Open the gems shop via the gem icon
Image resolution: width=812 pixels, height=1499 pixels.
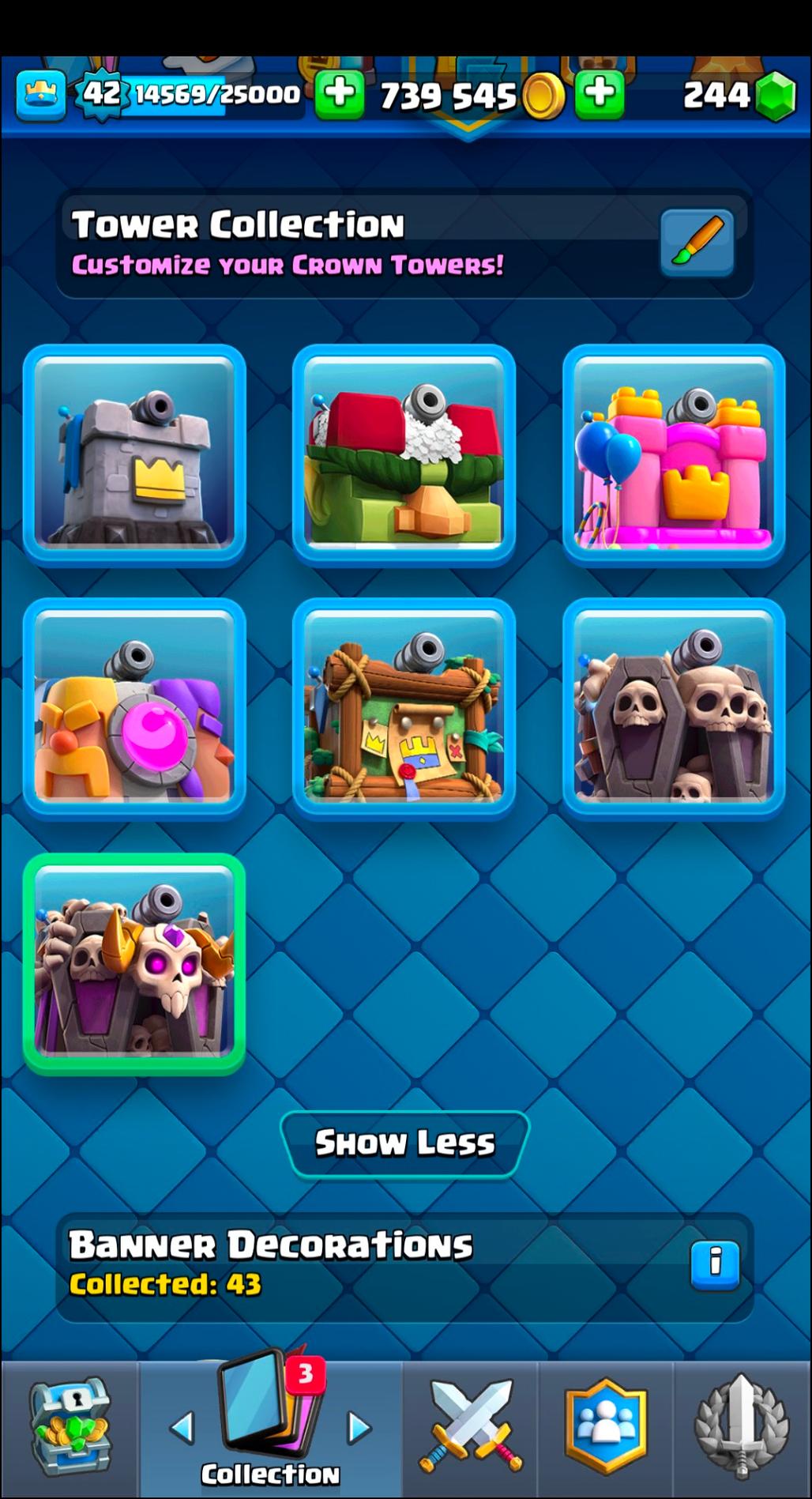coord(776,96)
